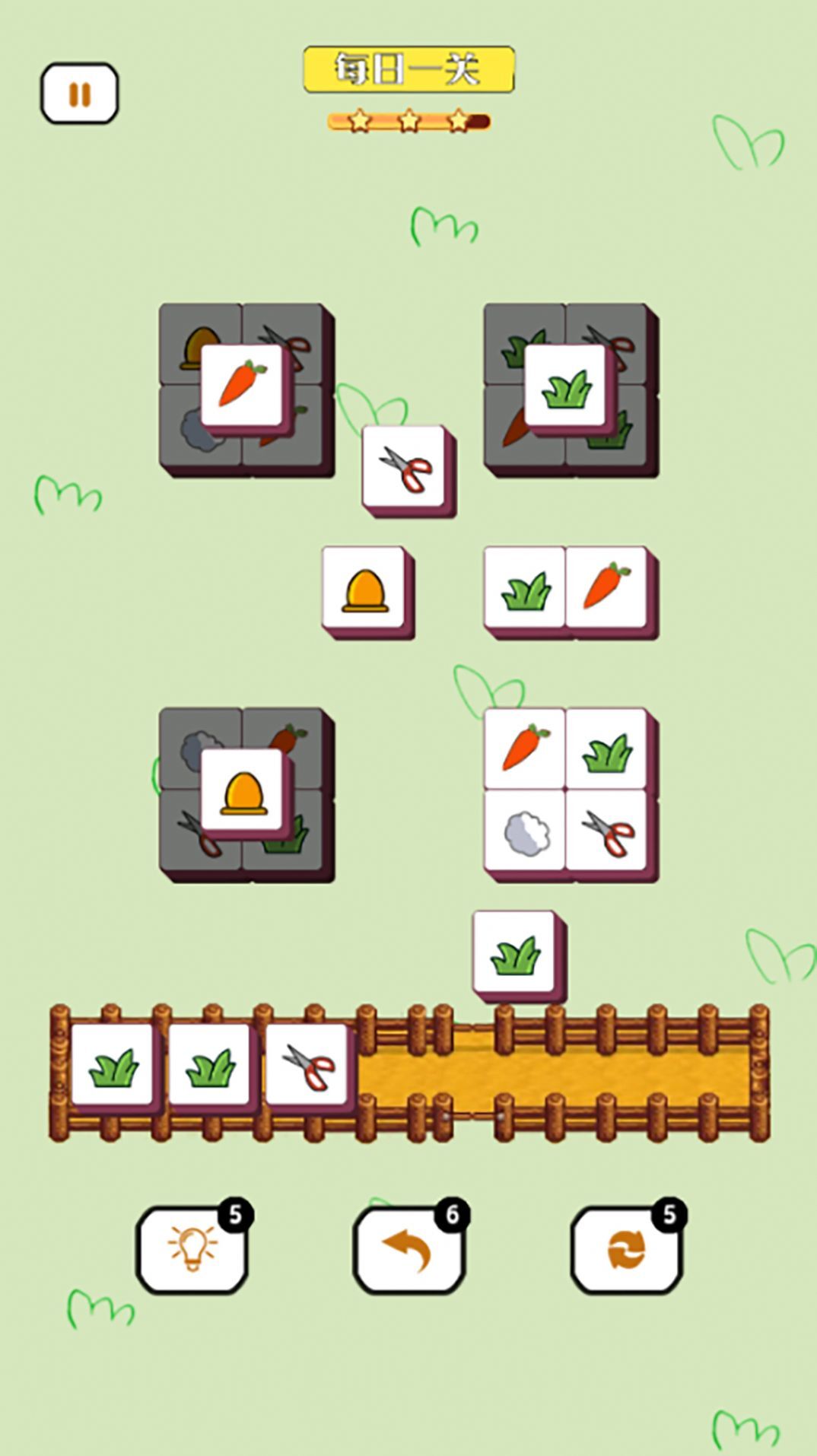
Task: Select the grass tile just above the fence tray
Action: [x=515, y=954]
